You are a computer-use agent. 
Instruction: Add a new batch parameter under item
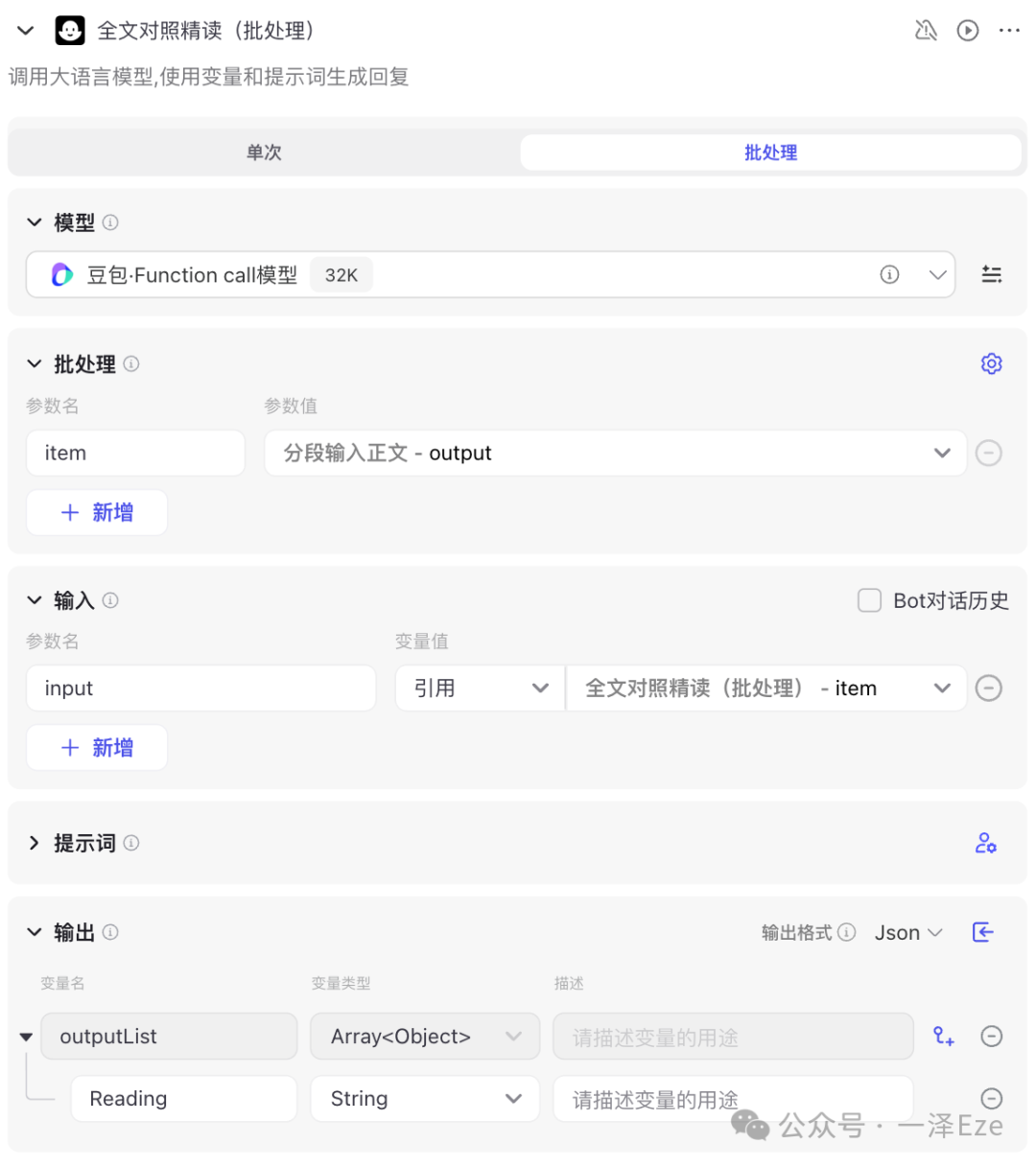[97, 513]
